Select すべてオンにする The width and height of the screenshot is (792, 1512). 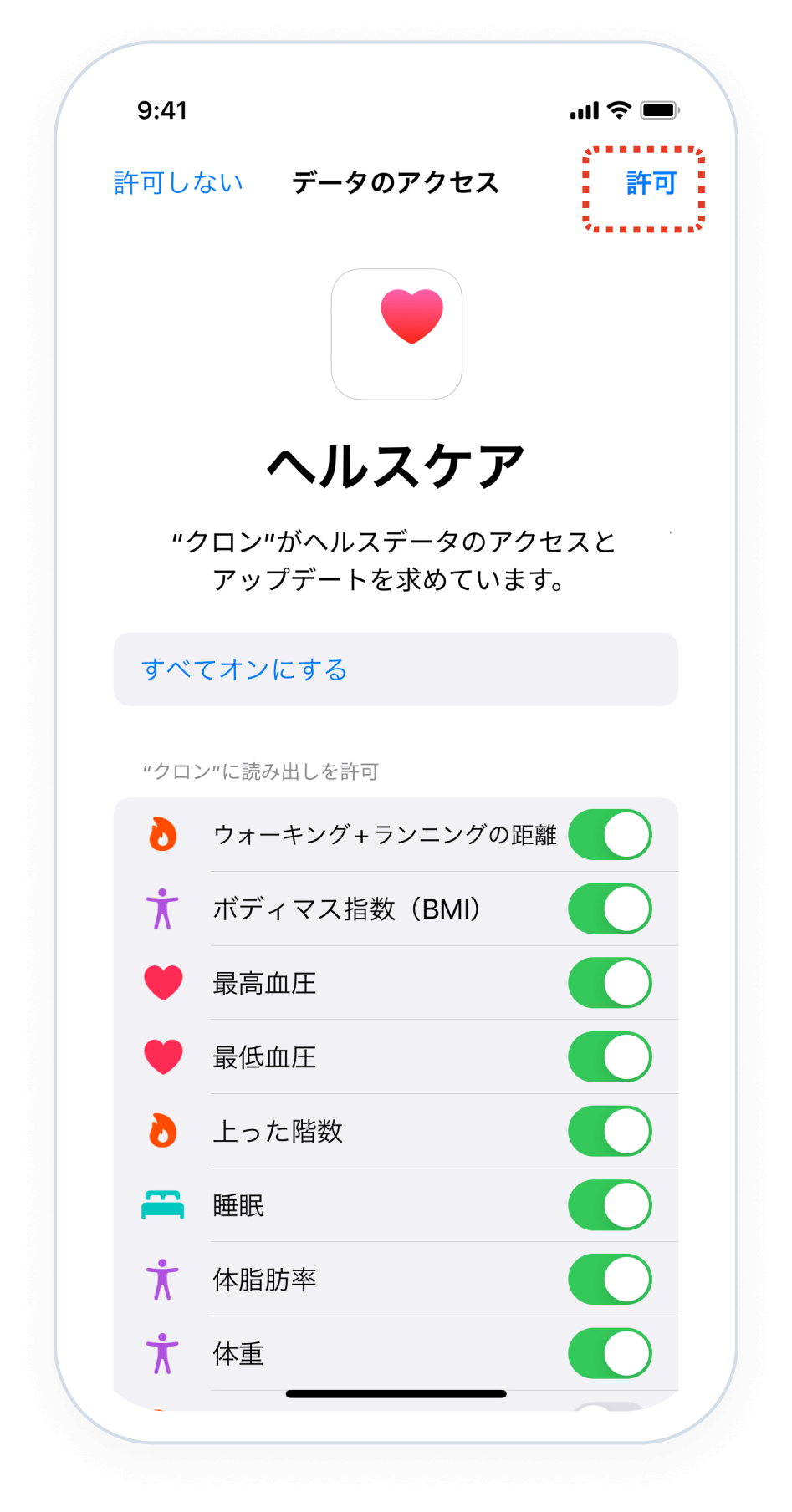click(x=244, y=669)
